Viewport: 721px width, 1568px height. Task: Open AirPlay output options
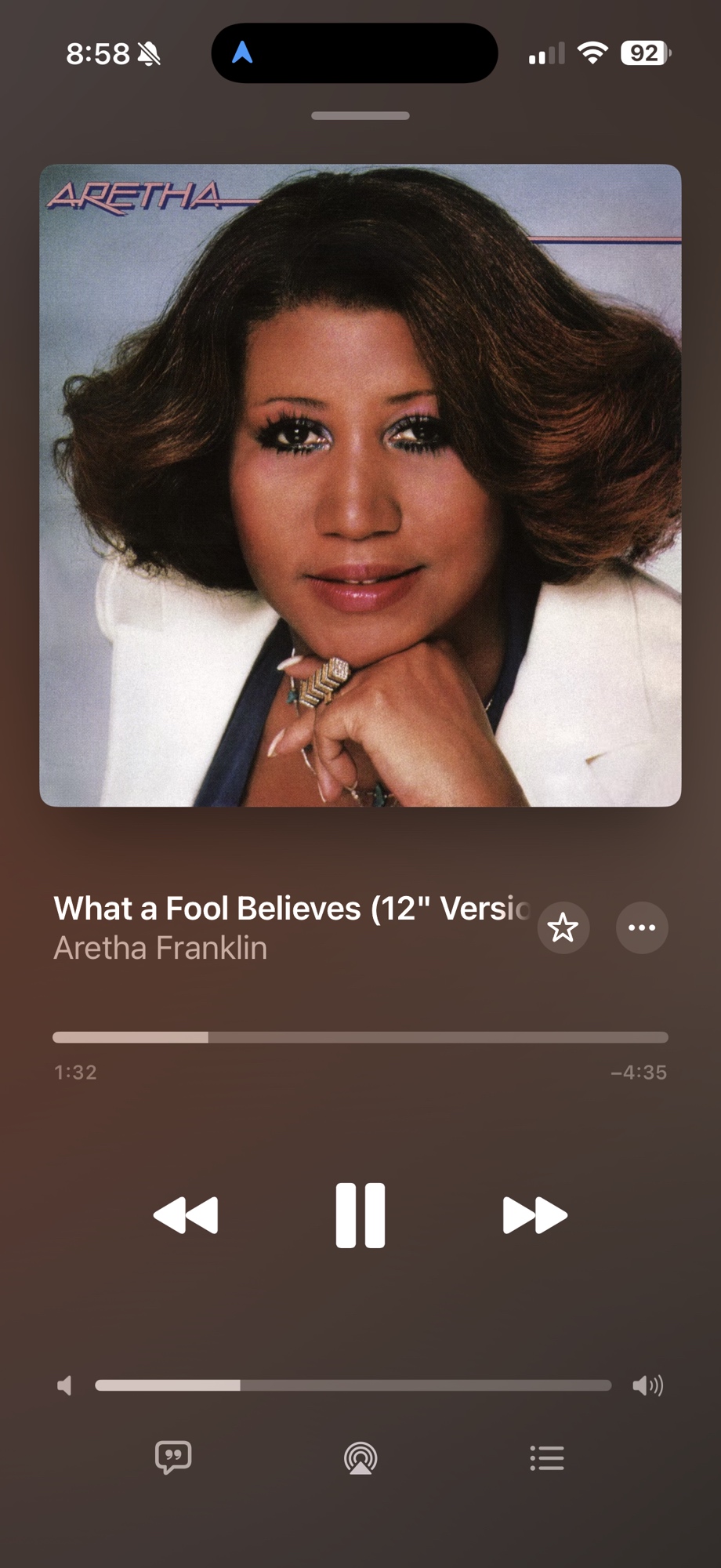coord(360,1458)
